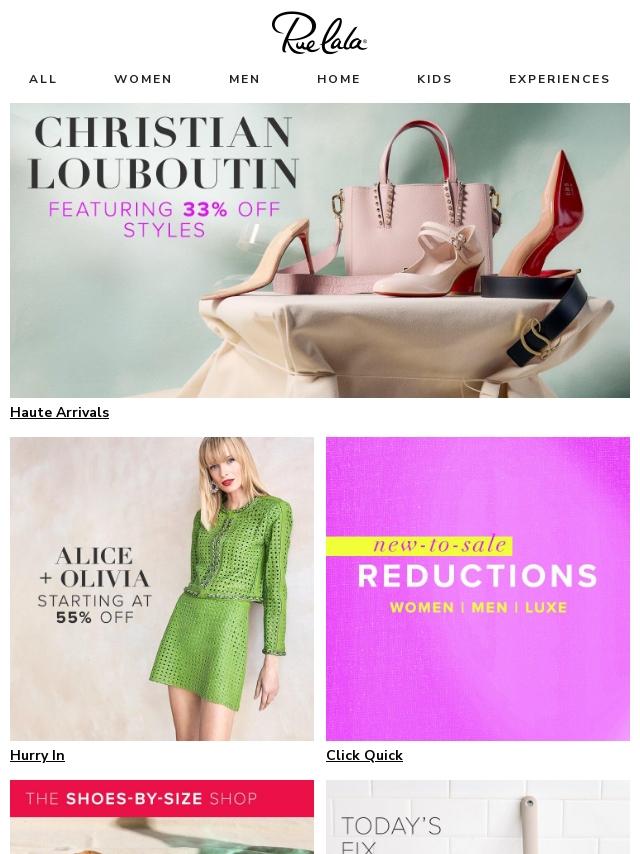The width and height of the screenshot is (640, 854).
Task: Open the Home category
Action: pyautogui.click(x=339, y=79)
